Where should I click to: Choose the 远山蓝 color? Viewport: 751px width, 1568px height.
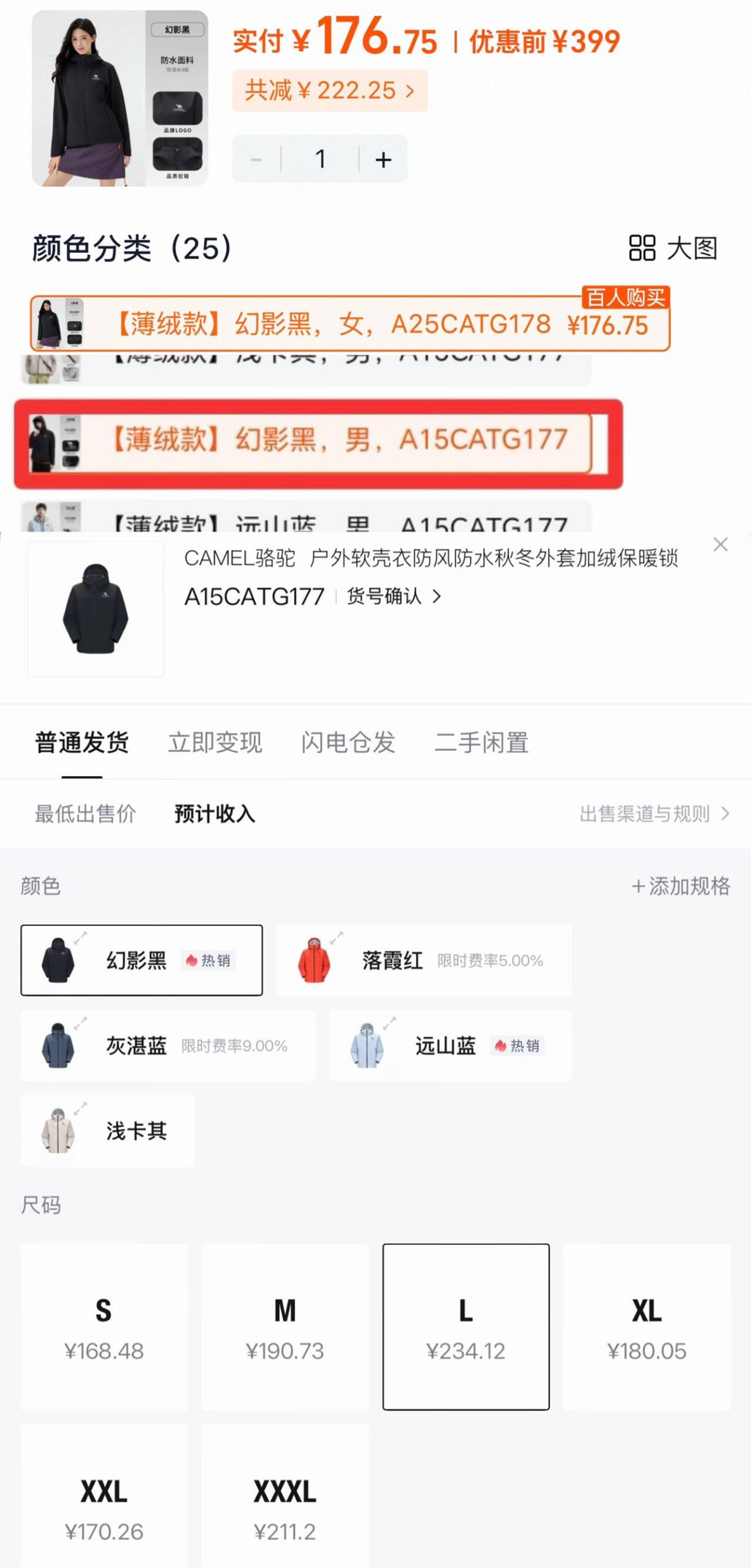pos(451,1046)
